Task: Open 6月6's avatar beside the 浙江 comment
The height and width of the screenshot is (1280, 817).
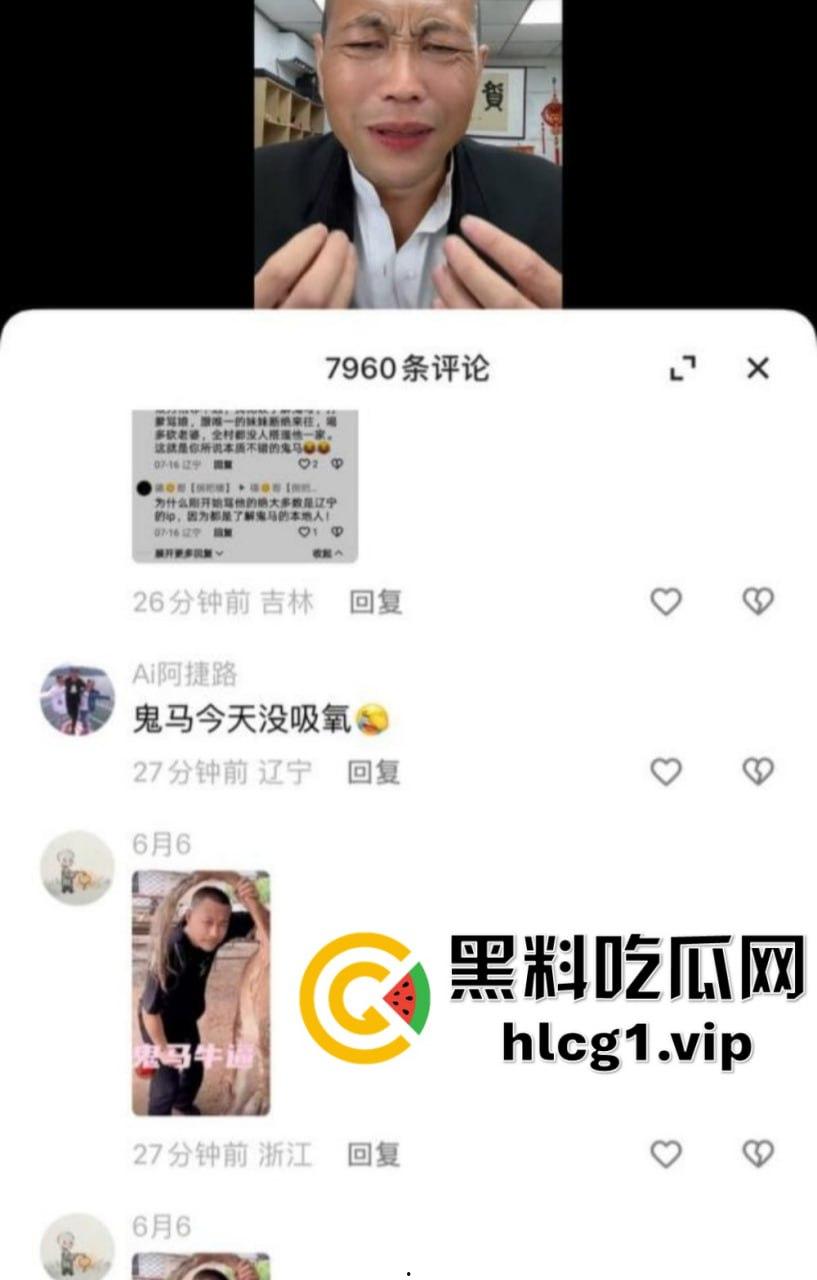Action: [77, 868]
